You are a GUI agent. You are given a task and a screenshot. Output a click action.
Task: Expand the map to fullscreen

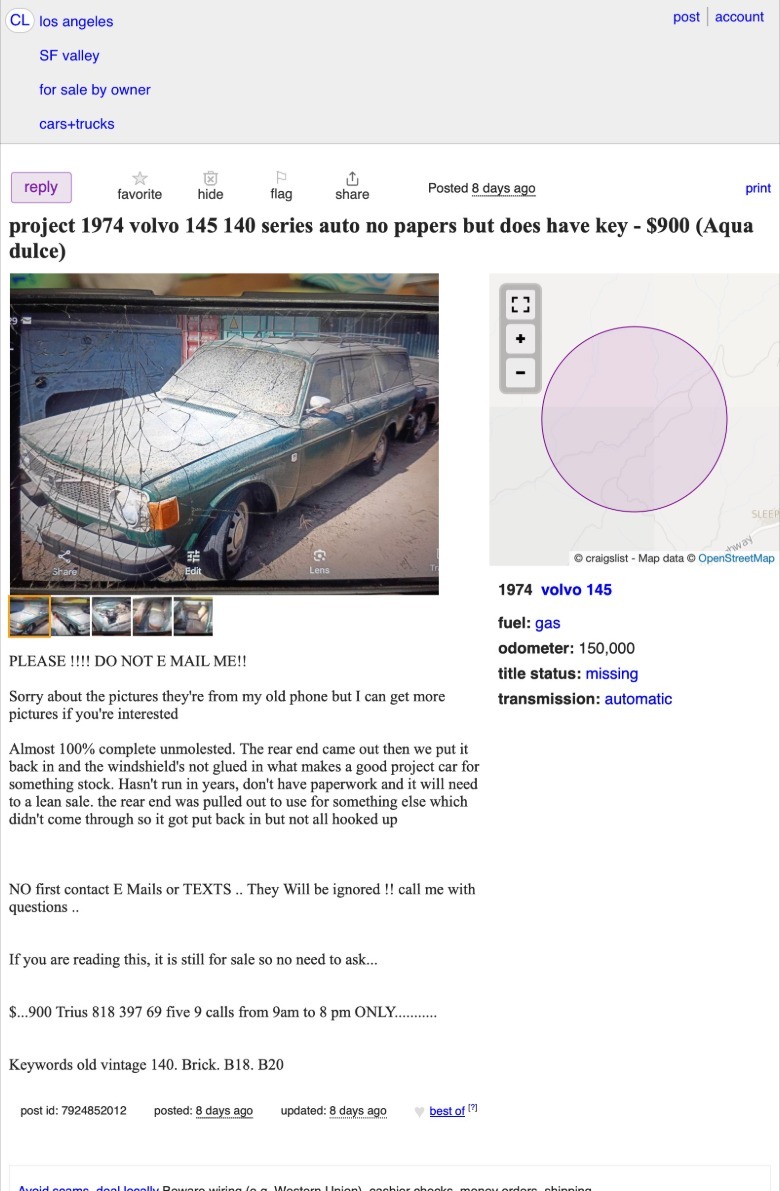coord(520,303)
